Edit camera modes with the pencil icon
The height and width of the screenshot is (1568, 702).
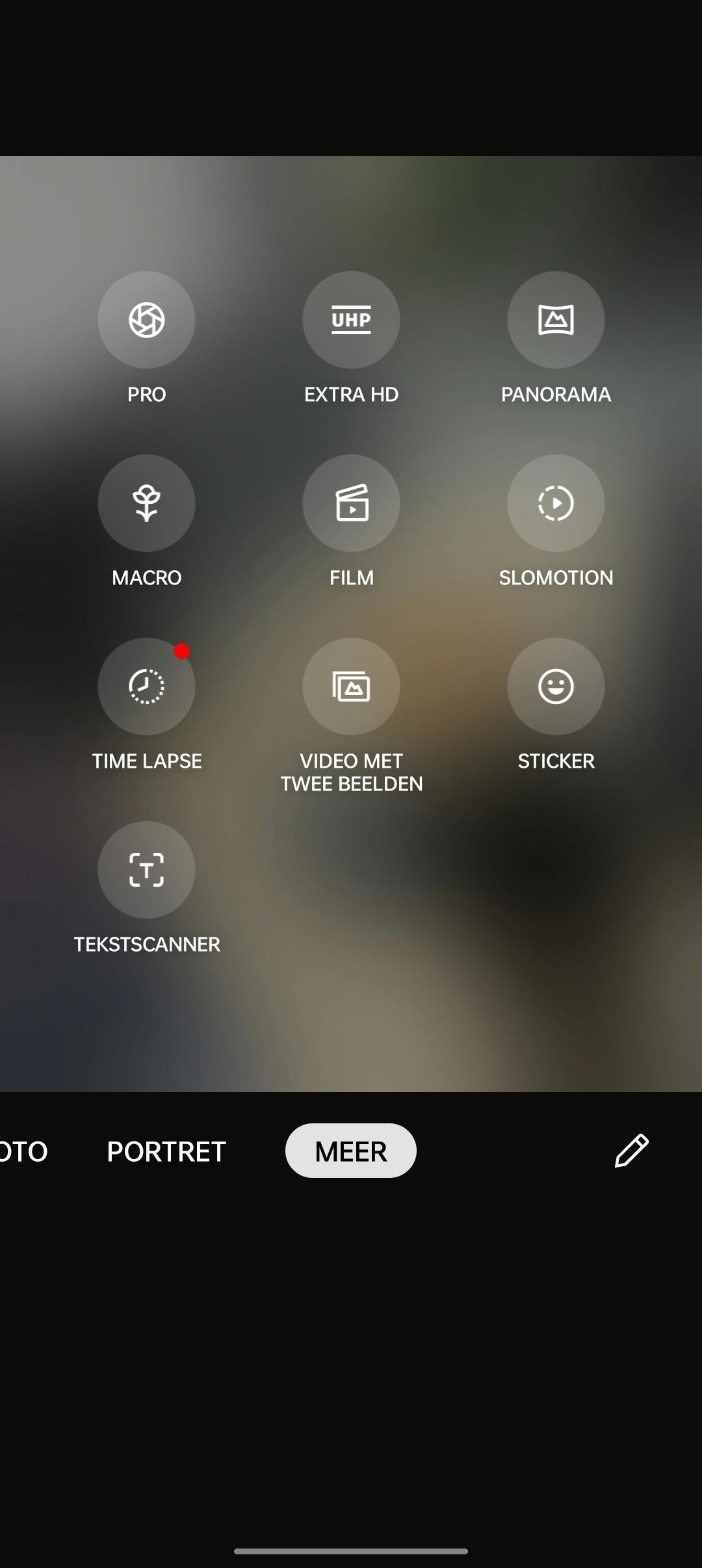(631, 1151)
